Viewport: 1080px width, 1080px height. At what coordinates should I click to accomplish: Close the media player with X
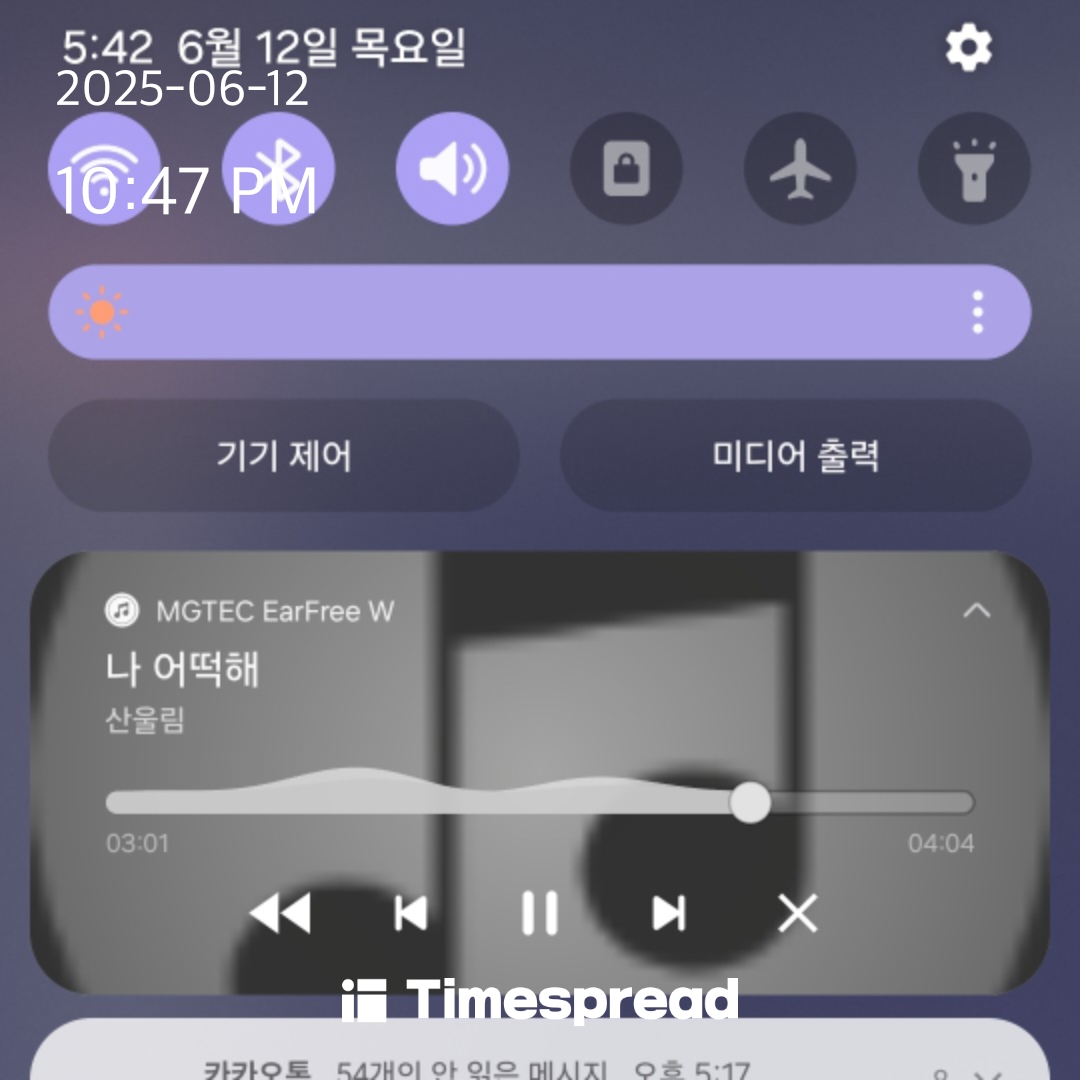(797, 913)
